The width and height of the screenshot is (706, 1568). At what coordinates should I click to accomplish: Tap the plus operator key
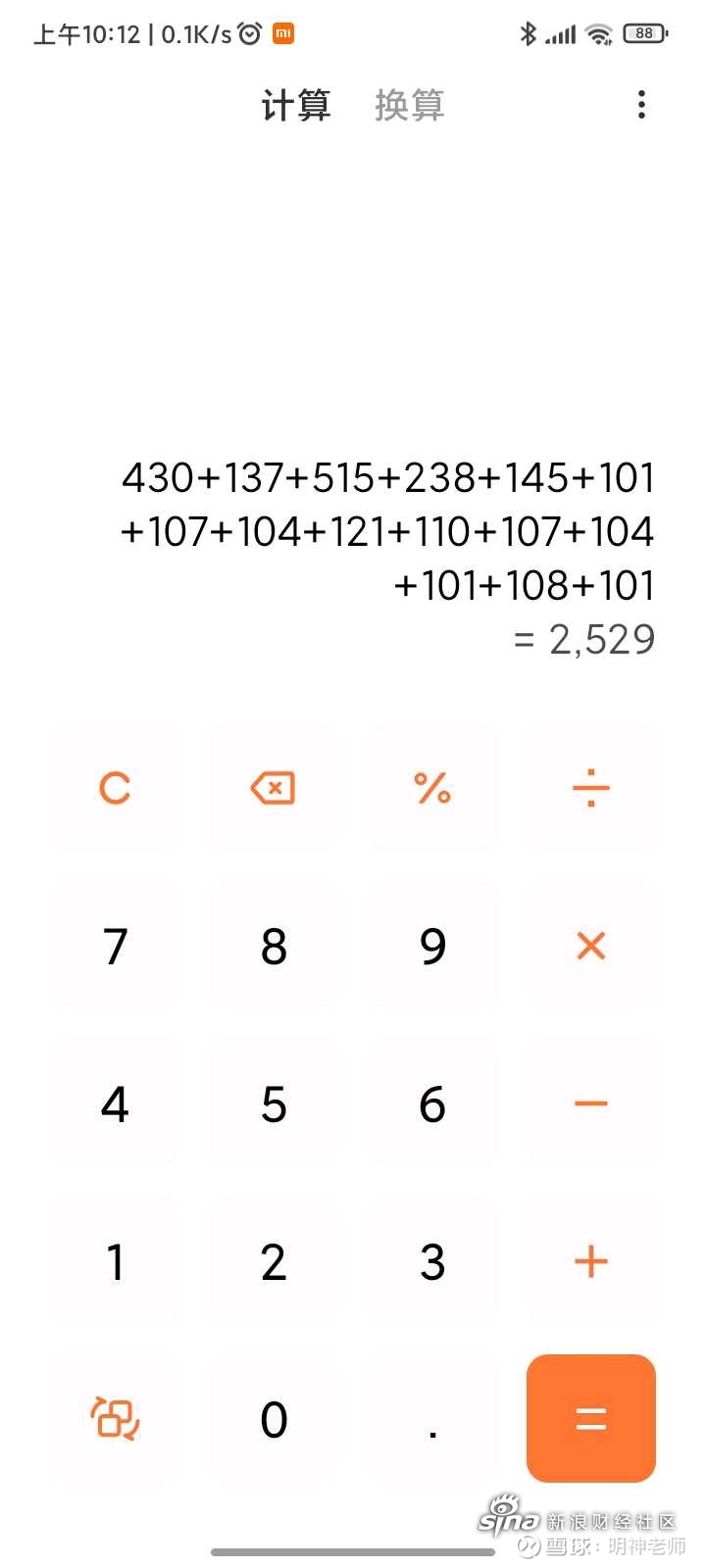tap(591, 1261)
